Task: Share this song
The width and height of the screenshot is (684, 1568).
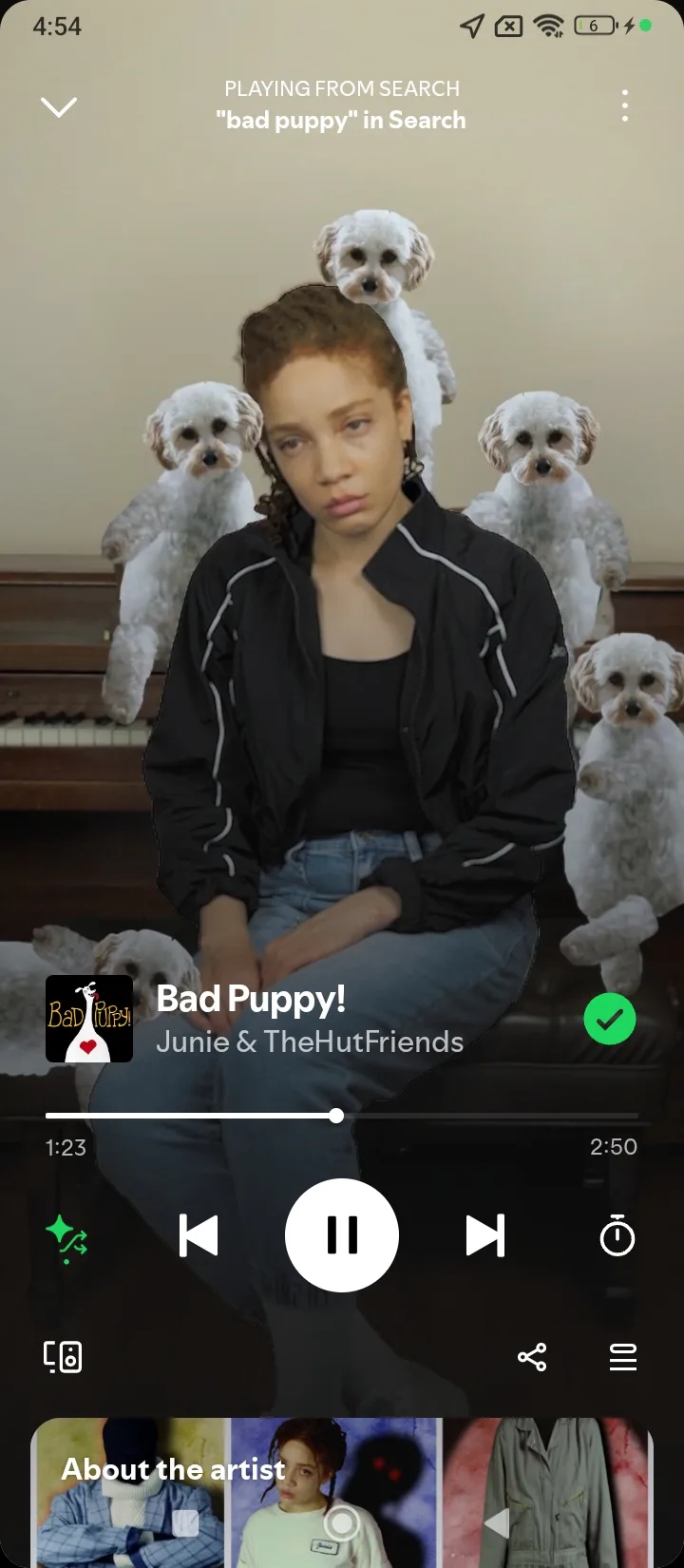Action: click(x=532, y=1357)
